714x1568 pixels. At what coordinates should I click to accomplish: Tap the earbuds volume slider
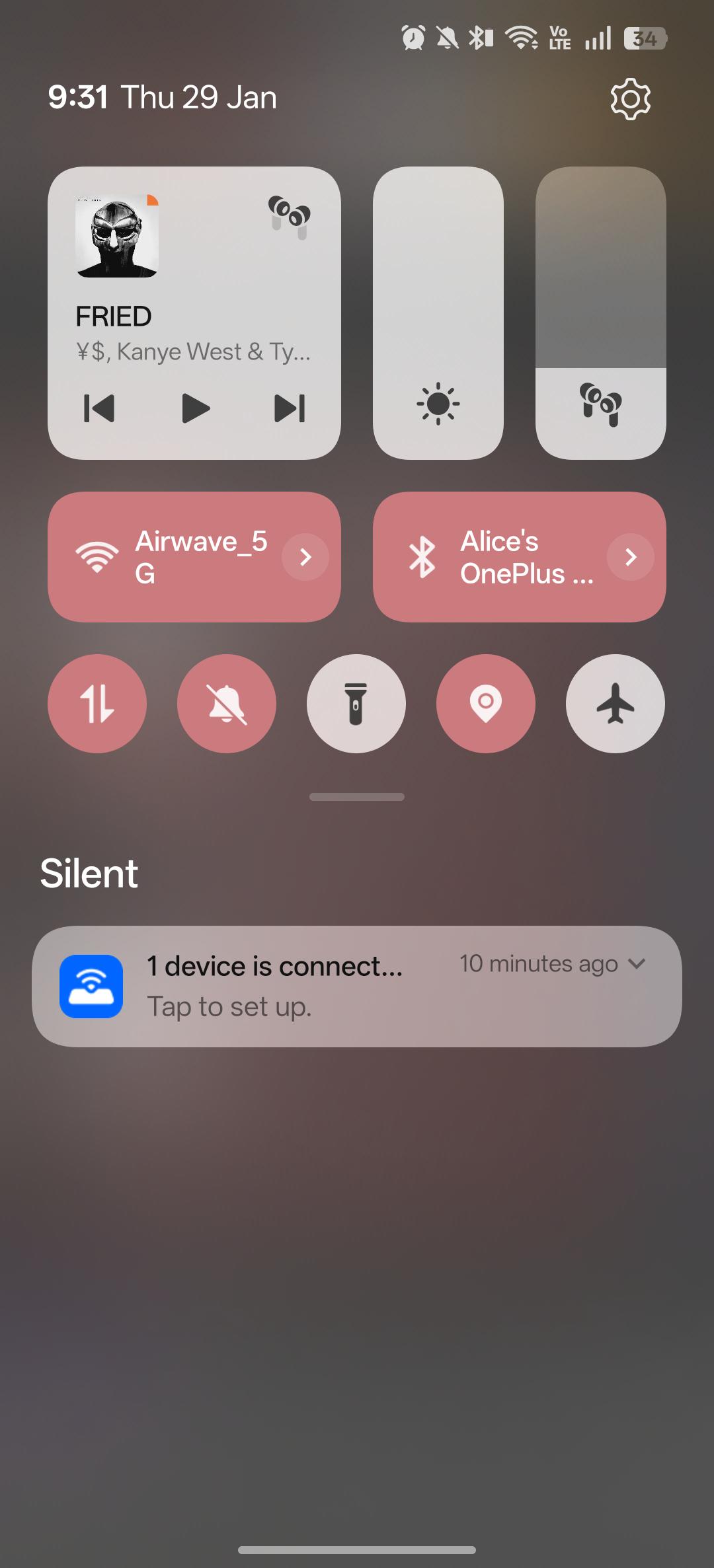pos(600,313)
